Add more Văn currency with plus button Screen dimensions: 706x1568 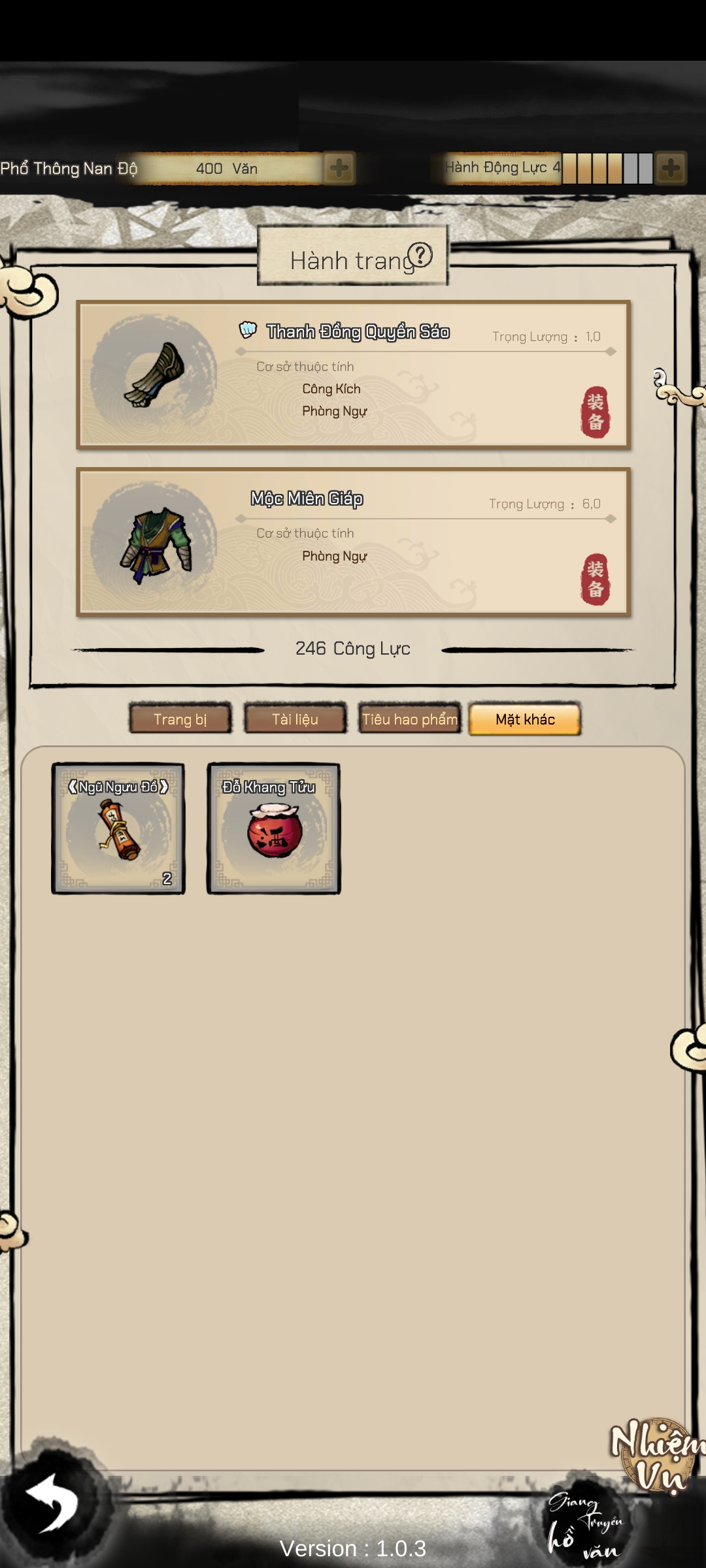tap(339, 169)
